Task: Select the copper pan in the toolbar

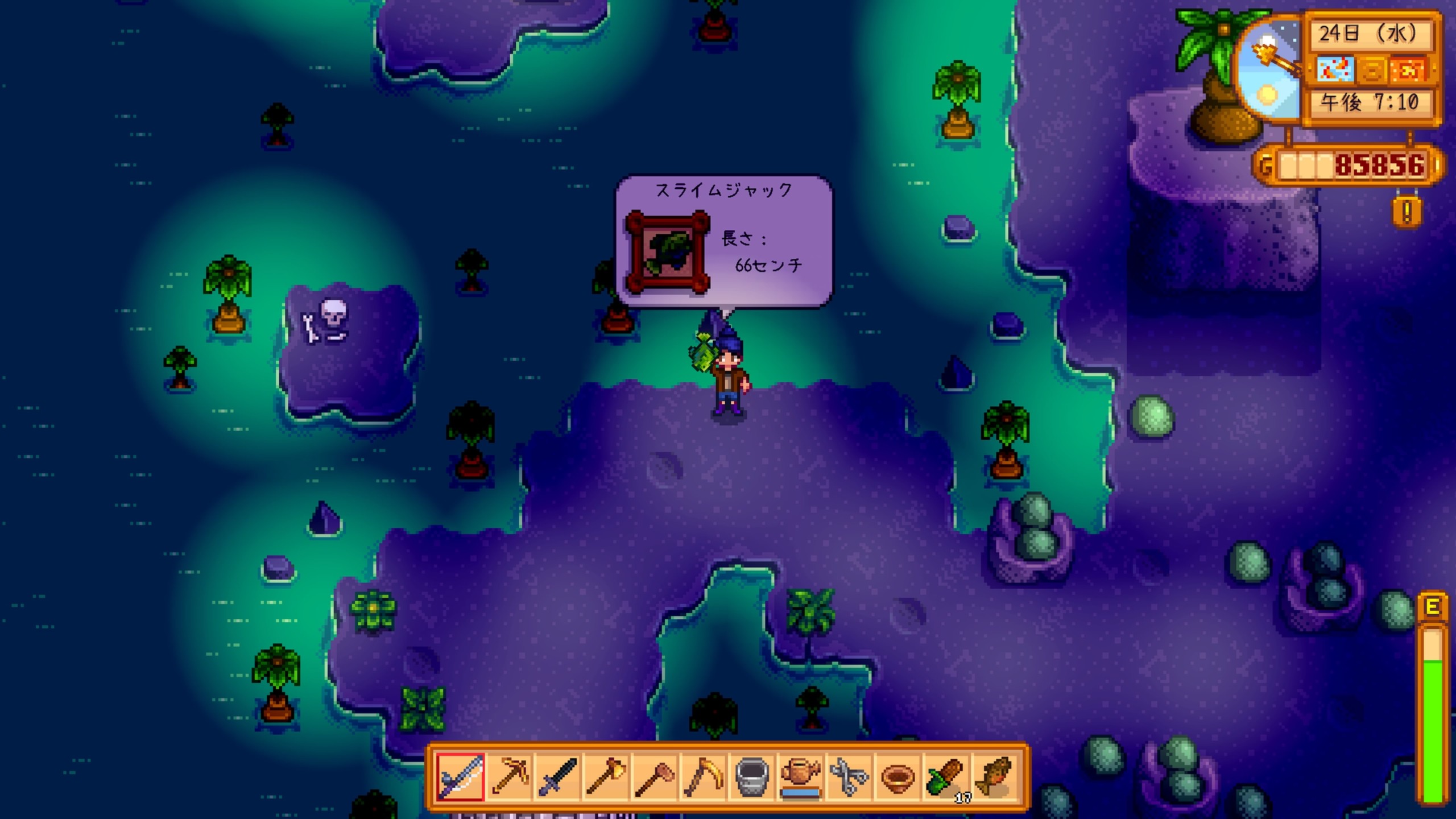Action: pos(898,777)
